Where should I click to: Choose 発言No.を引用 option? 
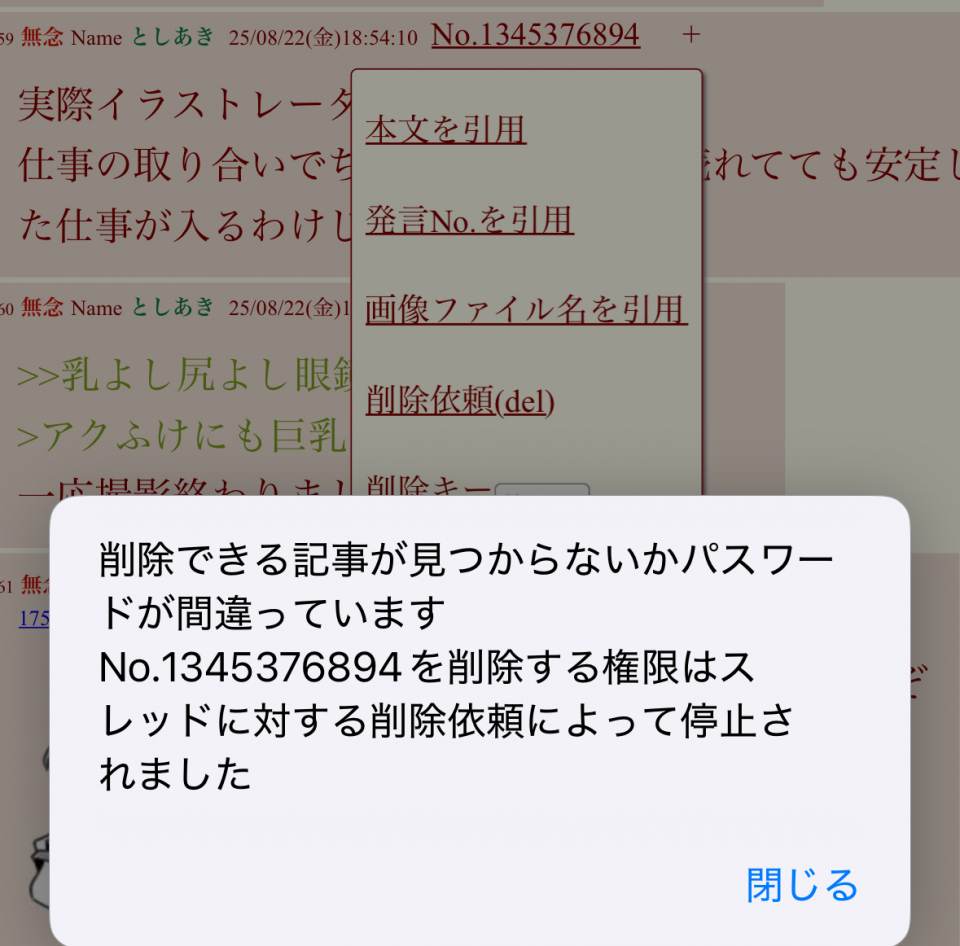(469, 219)
